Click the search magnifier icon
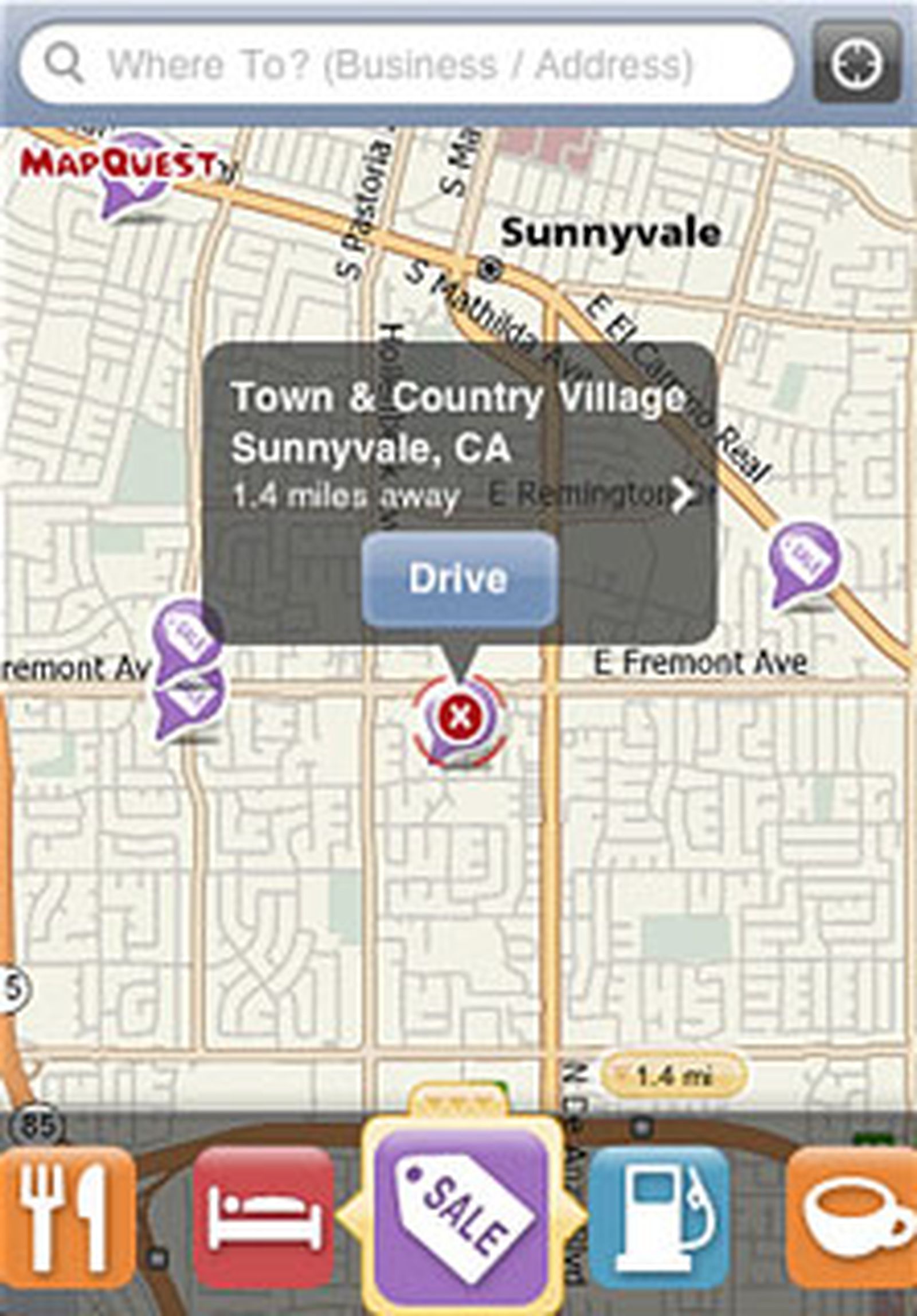 [x=67, y=65]
